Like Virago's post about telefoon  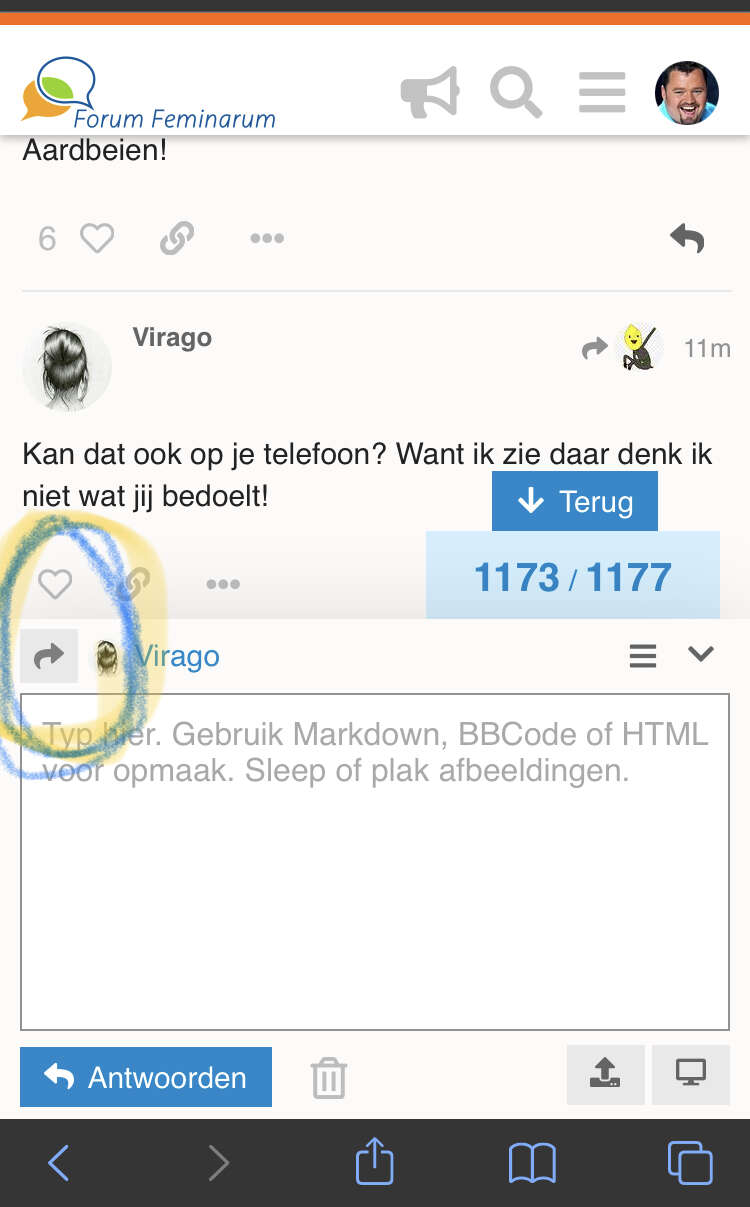coord(55,583)
